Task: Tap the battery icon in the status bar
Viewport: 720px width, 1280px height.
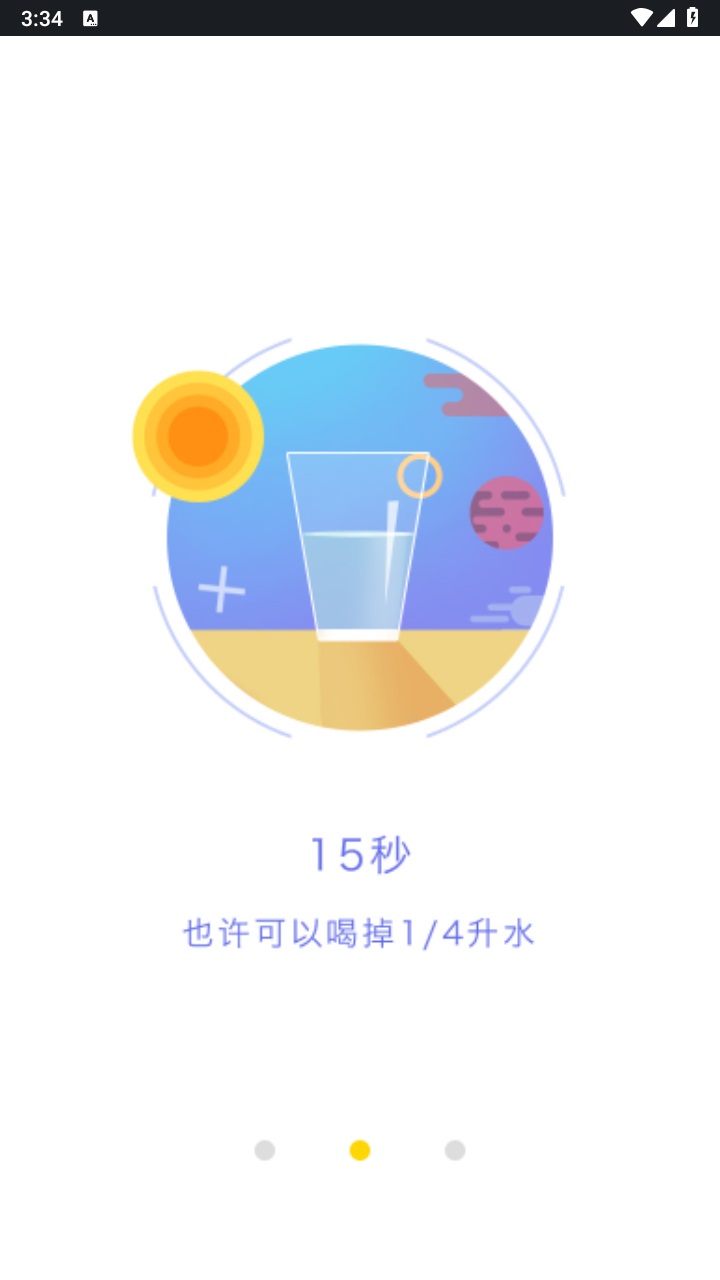Action: click(695, 17)
